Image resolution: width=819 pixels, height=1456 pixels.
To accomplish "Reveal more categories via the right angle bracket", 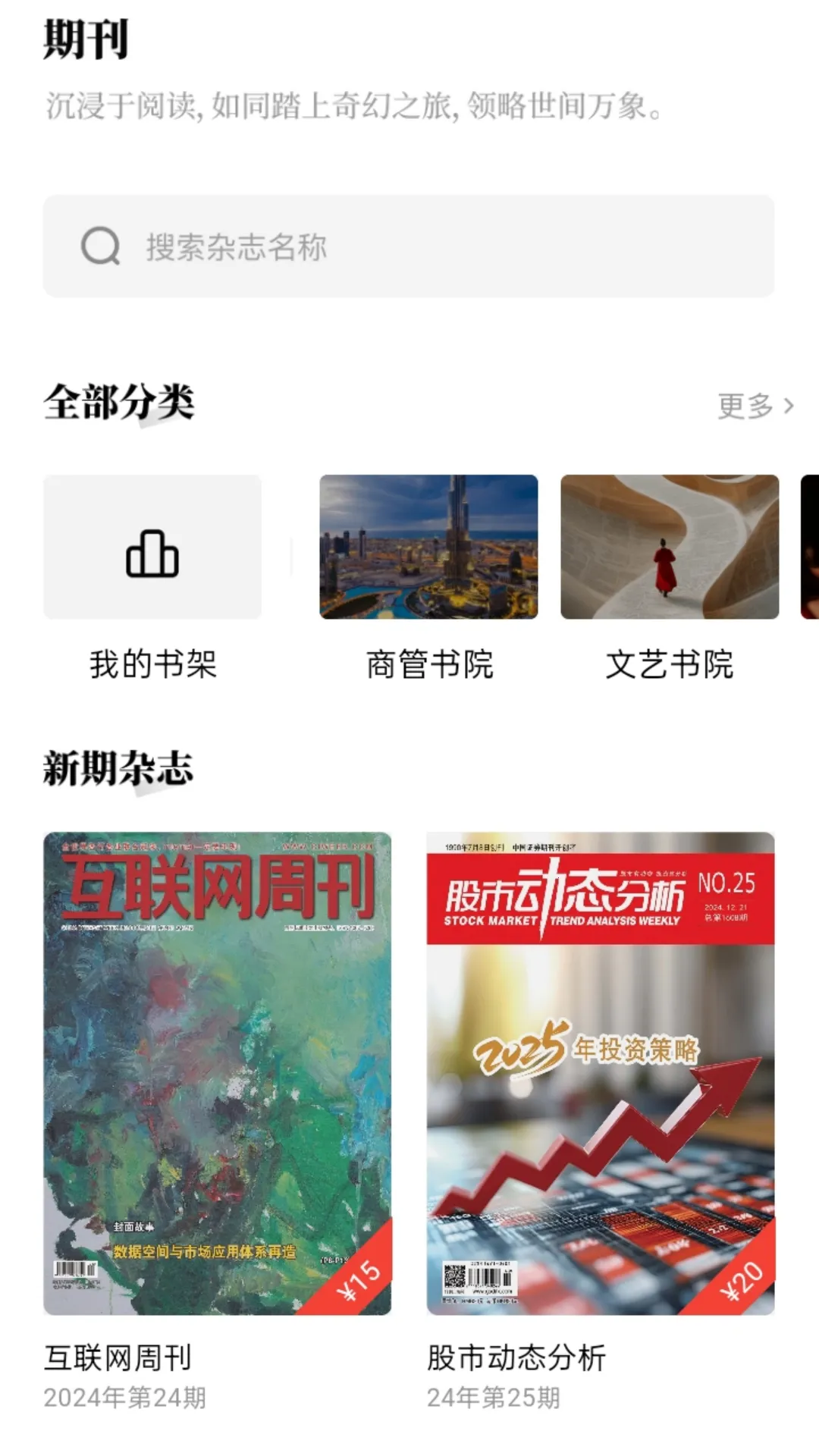I will [x=789, y=407].
